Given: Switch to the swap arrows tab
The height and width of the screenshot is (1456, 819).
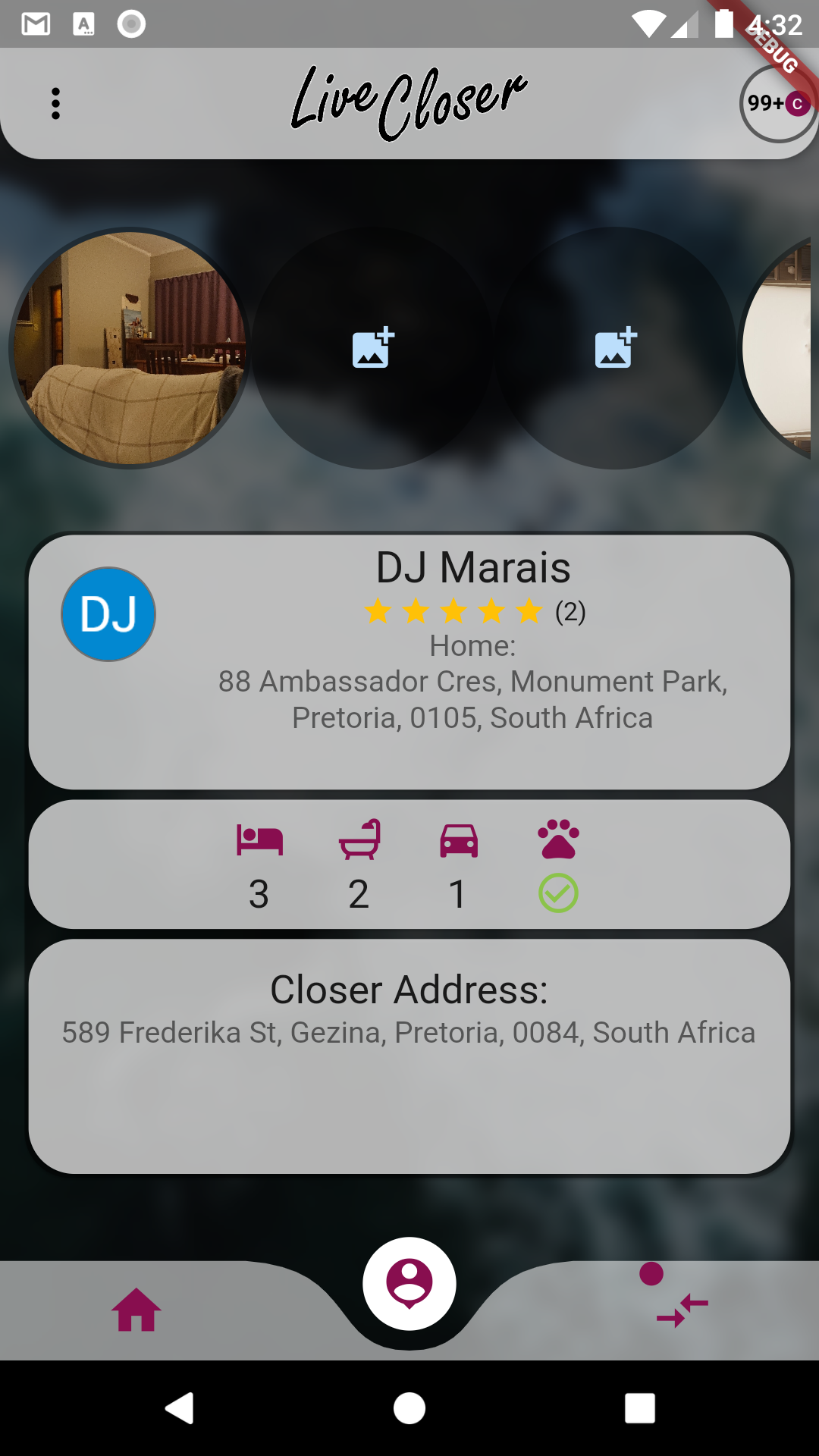Looking at the screenshot, I should (x=682, y=1310).
